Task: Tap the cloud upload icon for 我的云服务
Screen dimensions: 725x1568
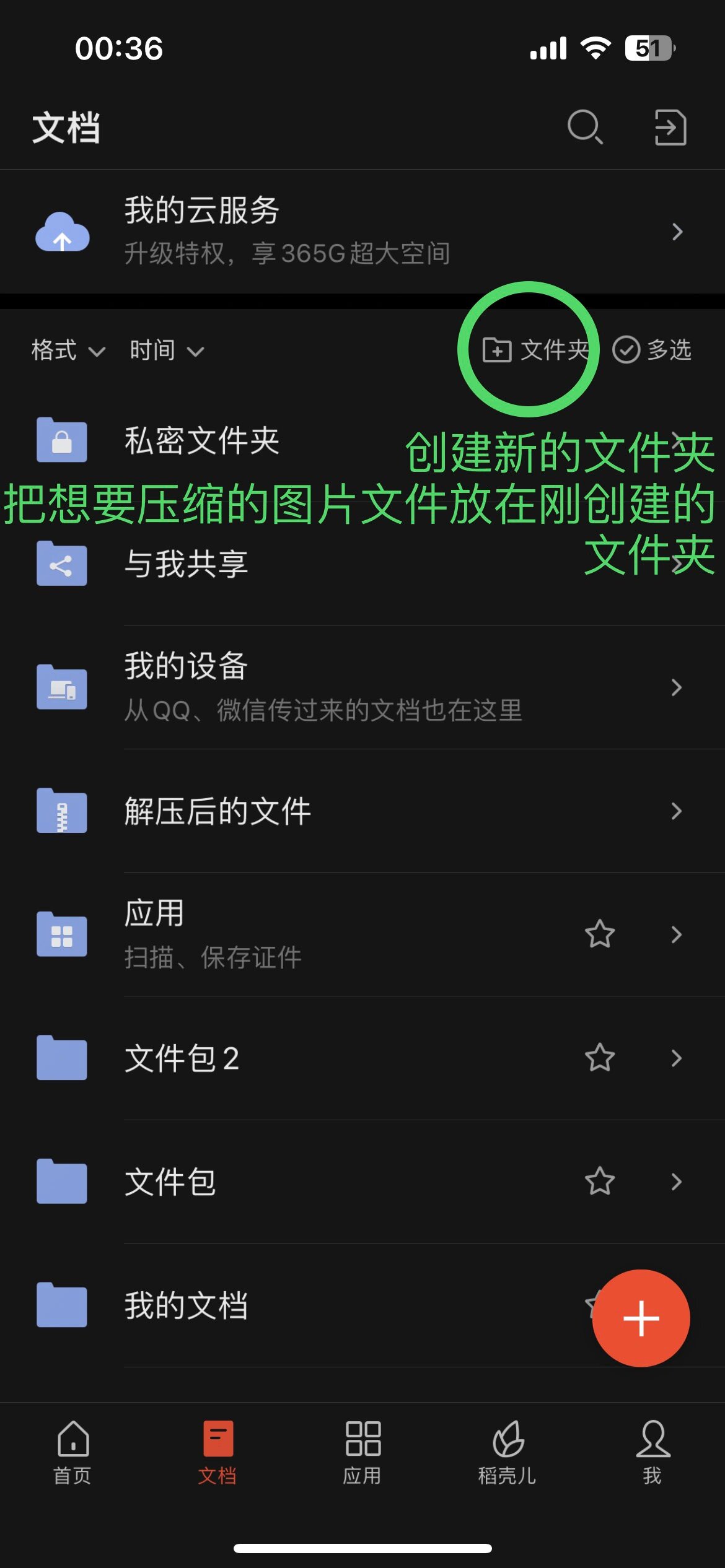Action: (62, 232)
